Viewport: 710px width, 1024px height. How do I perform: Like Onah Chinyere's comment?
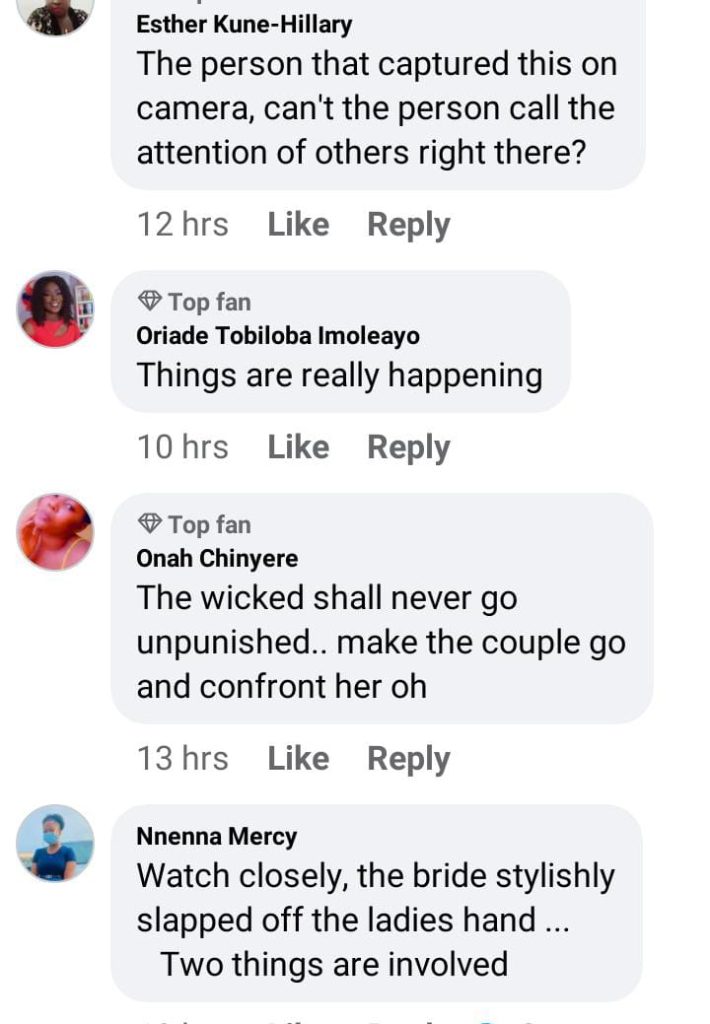(298, 759)
